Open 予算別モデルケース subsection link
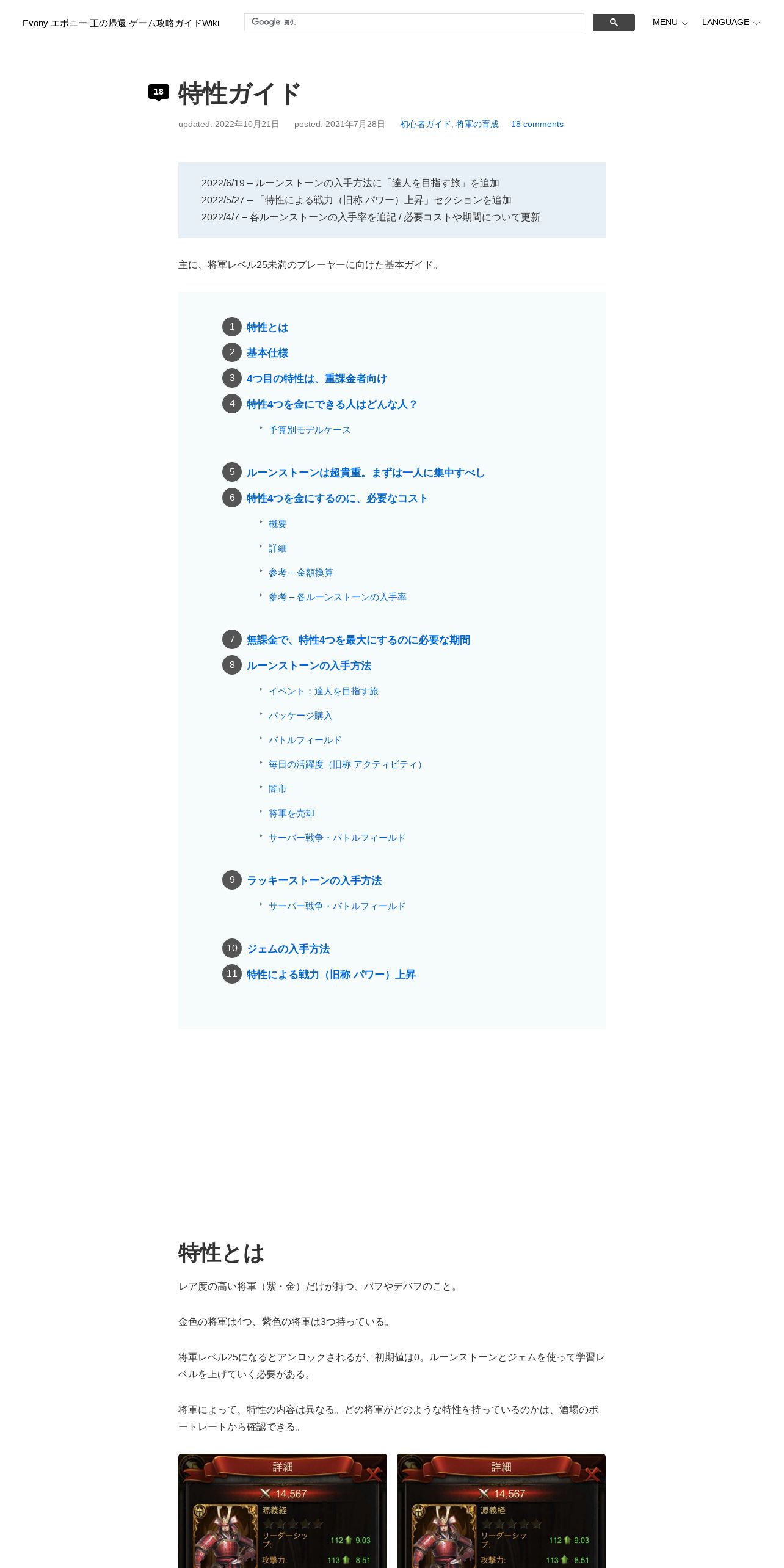Viewport: 784px width, 1568px height. pos(309,430)
